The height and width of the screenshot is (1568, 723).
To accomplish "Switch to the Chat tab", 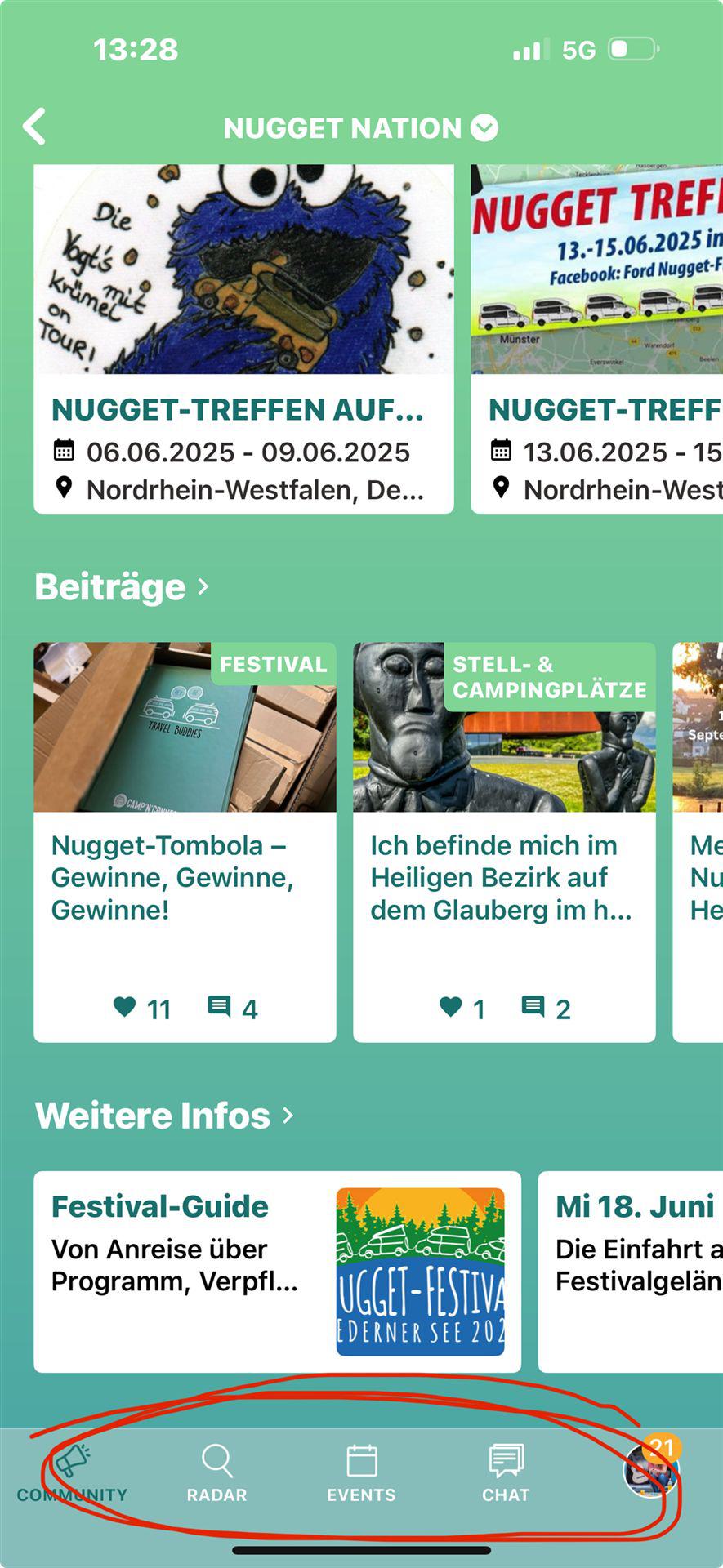I will [506, 1472].
